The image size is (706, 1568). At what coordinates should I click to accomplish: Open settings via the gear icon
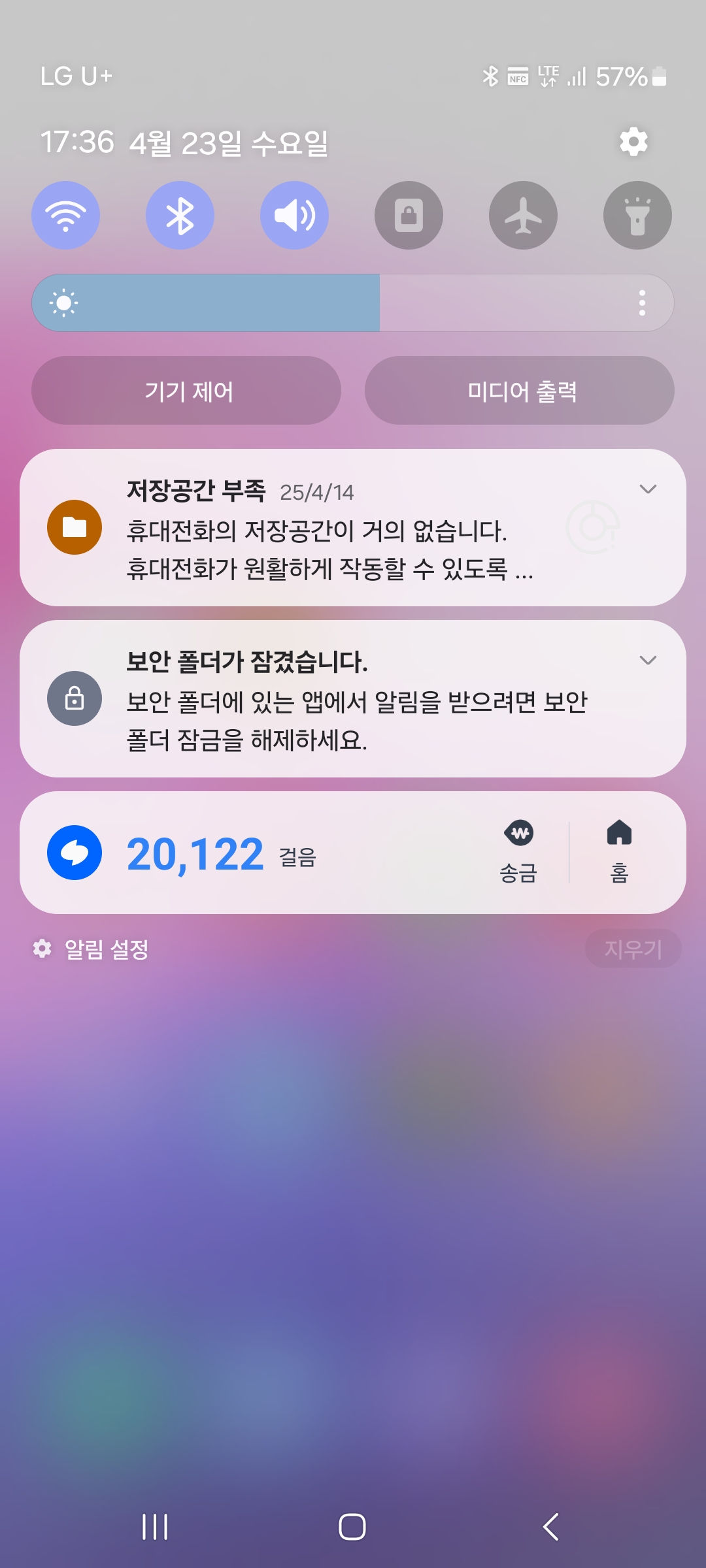tap(633, 142)
